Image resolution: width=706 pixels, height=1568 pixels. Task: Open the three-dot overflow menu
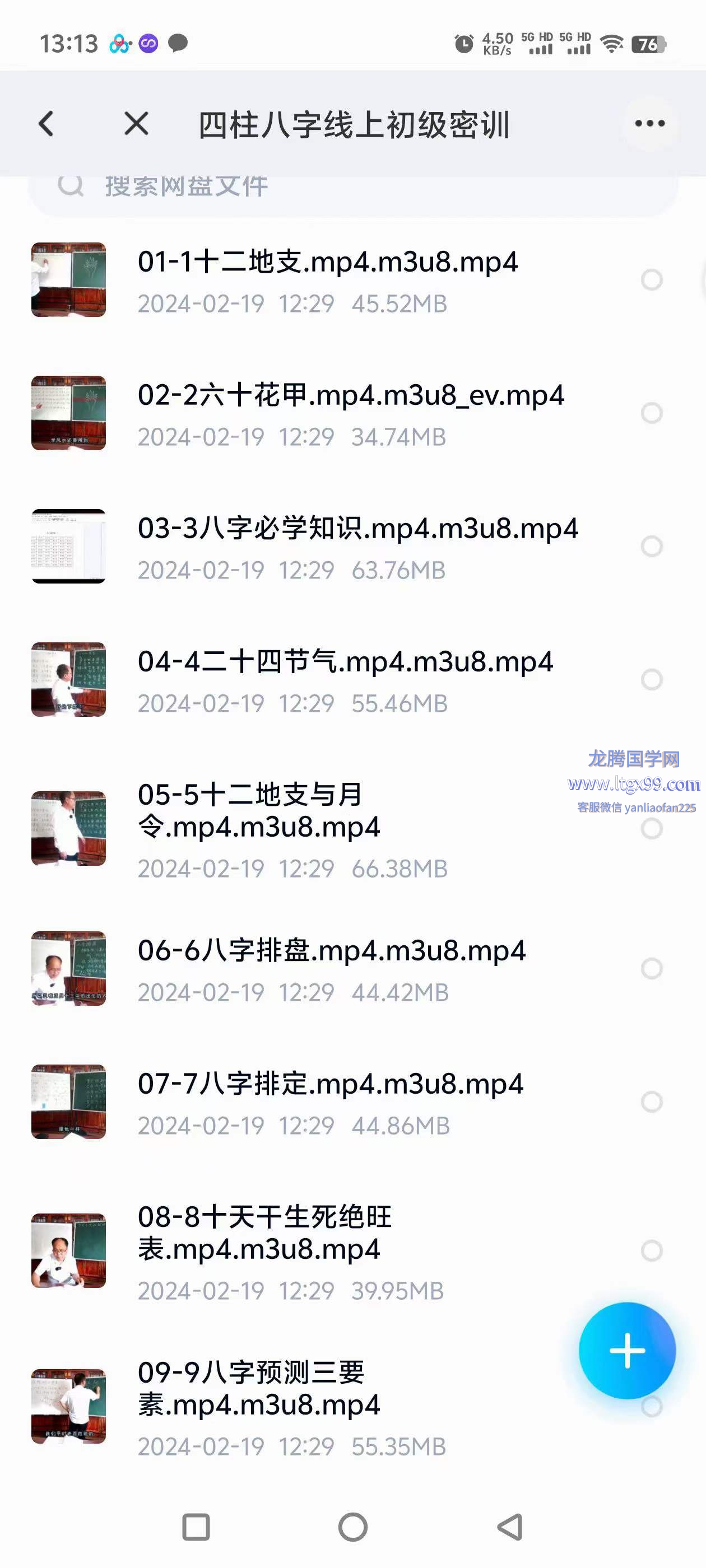click(649, 124)
